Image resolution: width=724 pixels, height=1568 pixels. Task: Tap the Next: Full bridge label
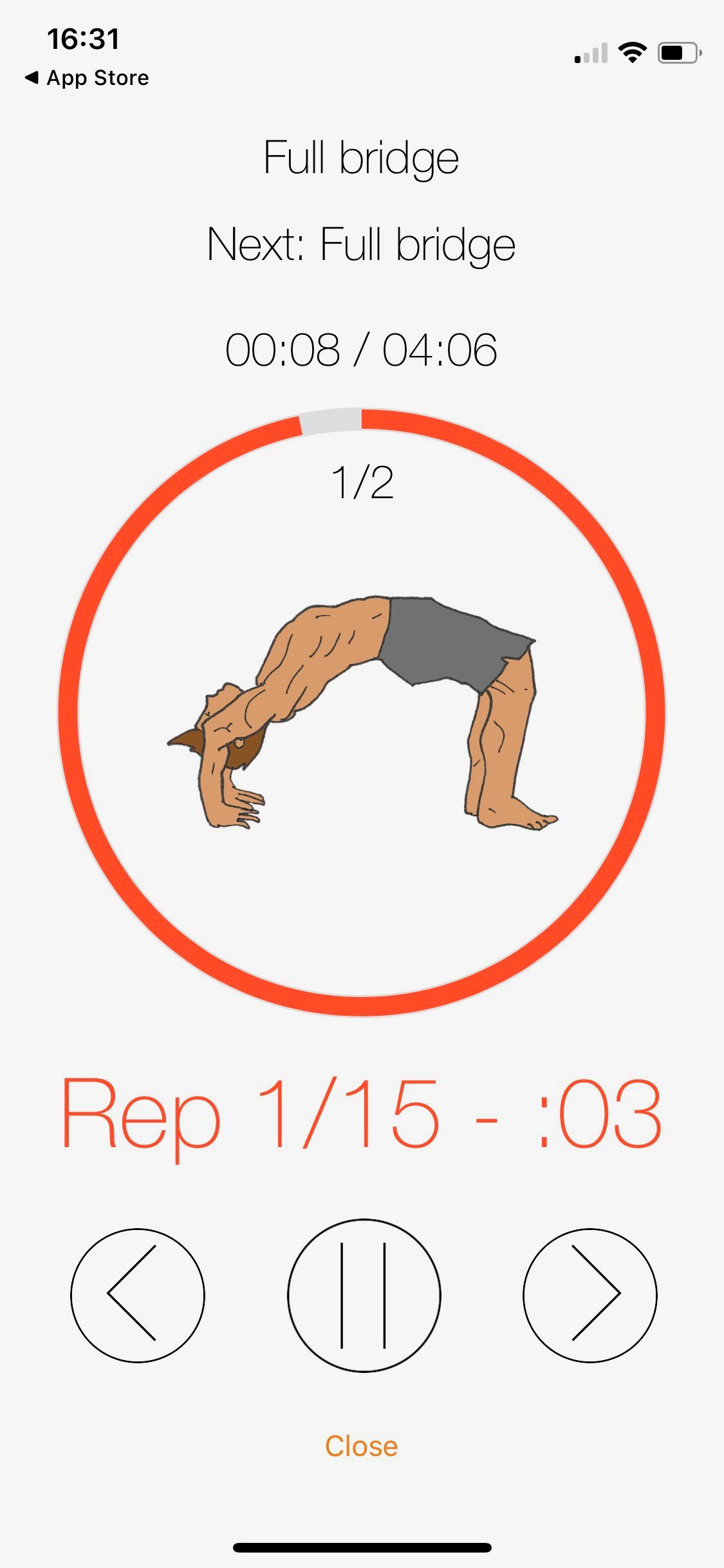(x=362, y=244)
